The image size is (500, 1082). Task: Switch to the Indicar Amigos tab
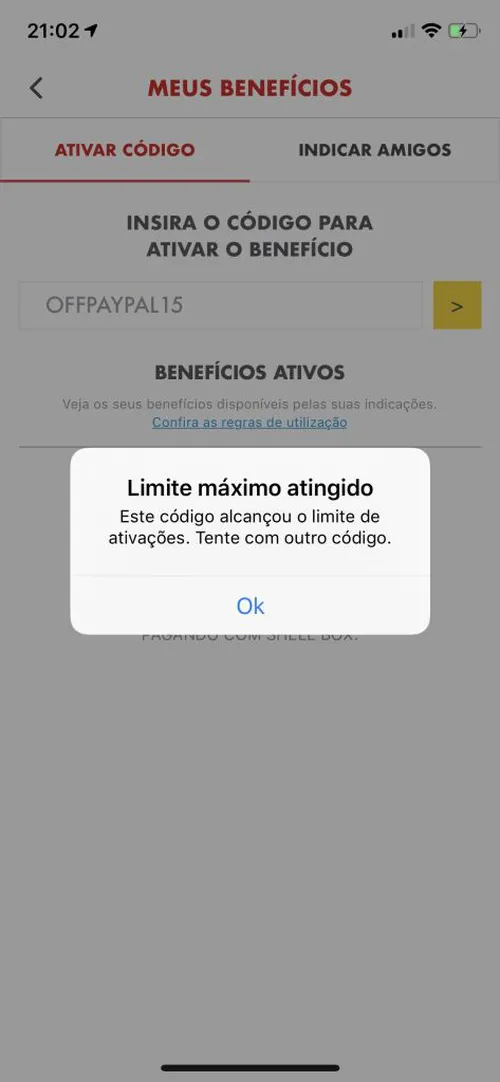click(x=374, y=150)
